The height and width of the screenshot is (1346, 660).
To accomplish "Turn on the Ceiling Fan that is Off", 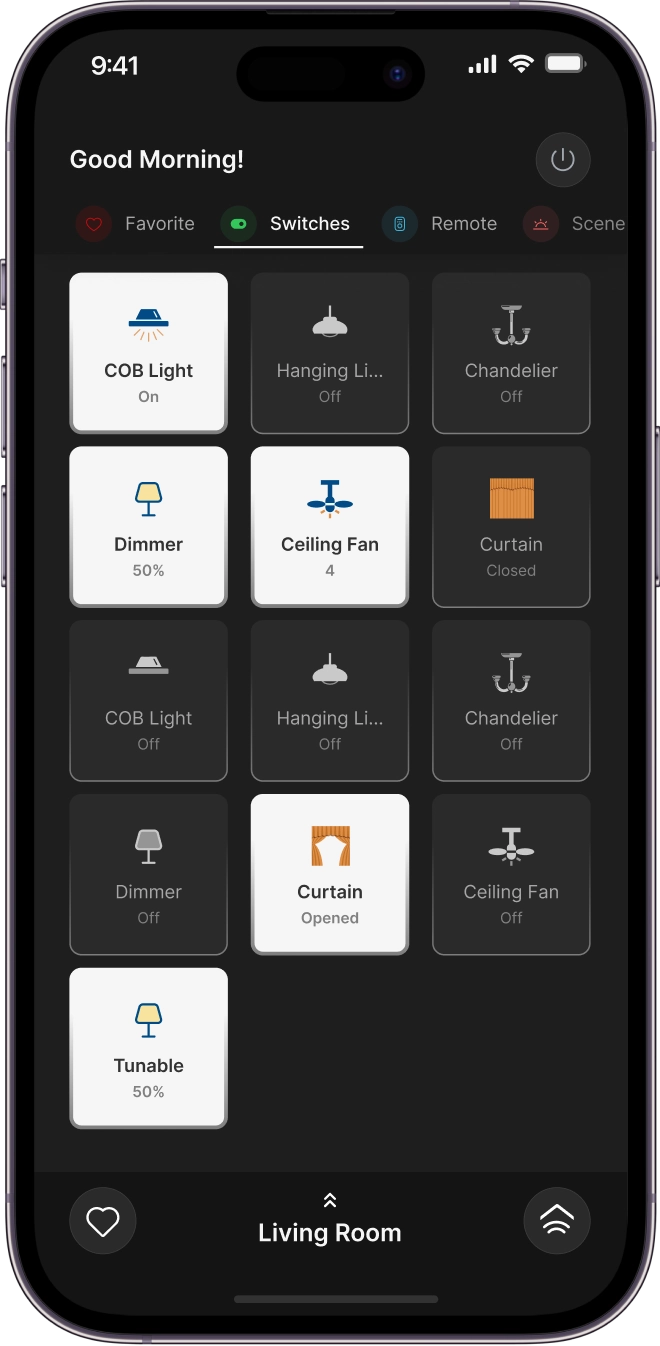I will tap(510, 874).
